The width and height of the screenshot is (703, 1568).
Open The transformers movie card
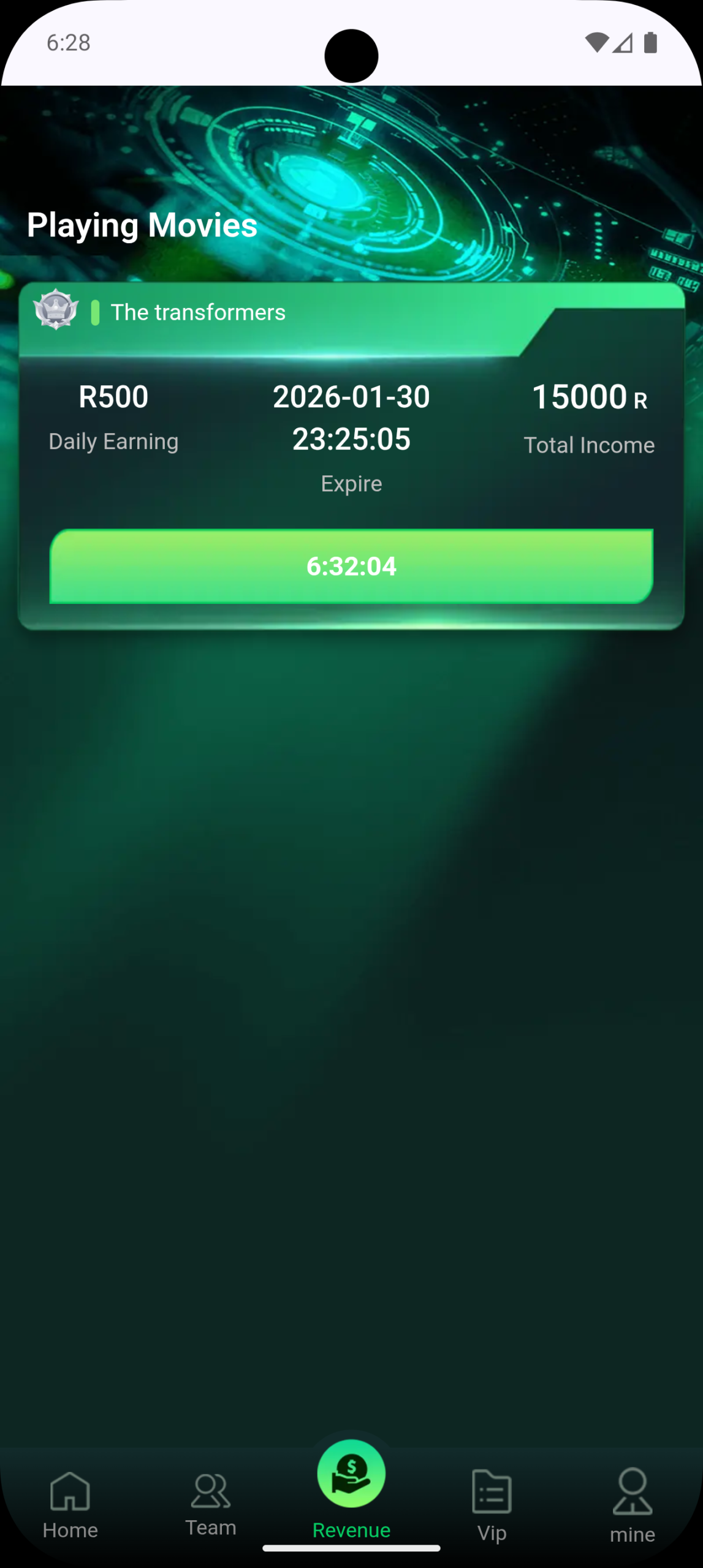(x=197, y=312)
